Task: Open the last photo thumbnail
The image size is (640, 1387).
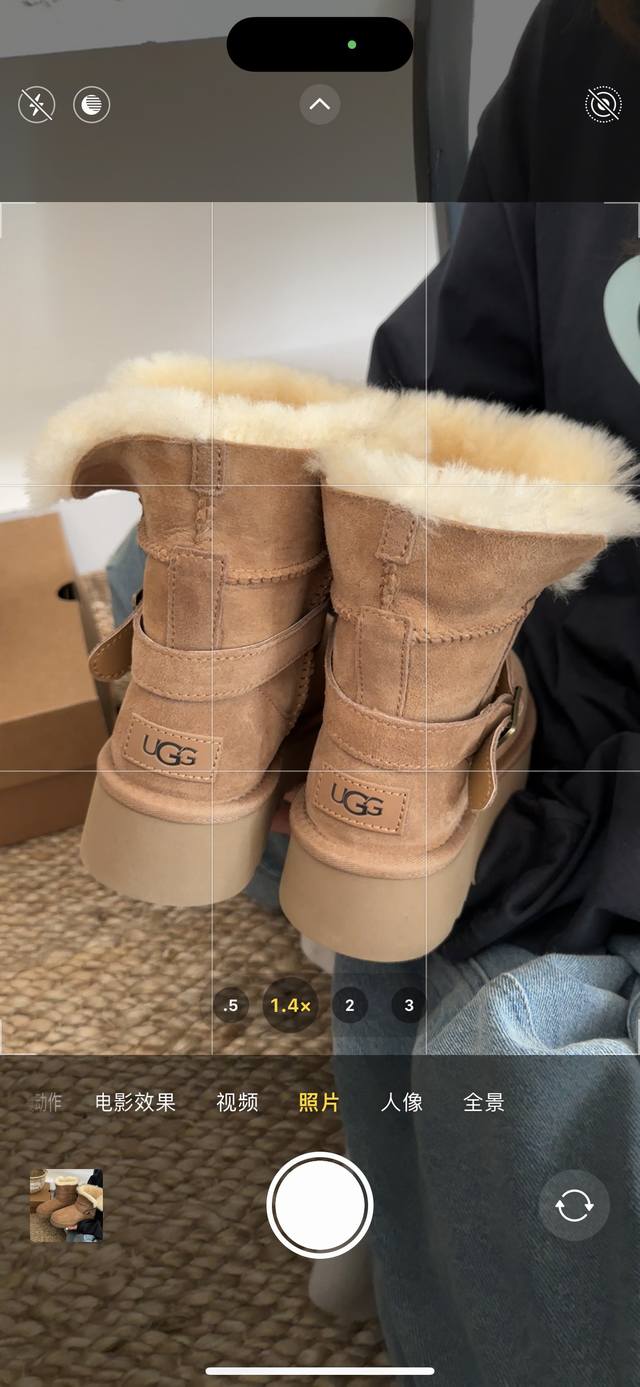Action: point(66,1205)
